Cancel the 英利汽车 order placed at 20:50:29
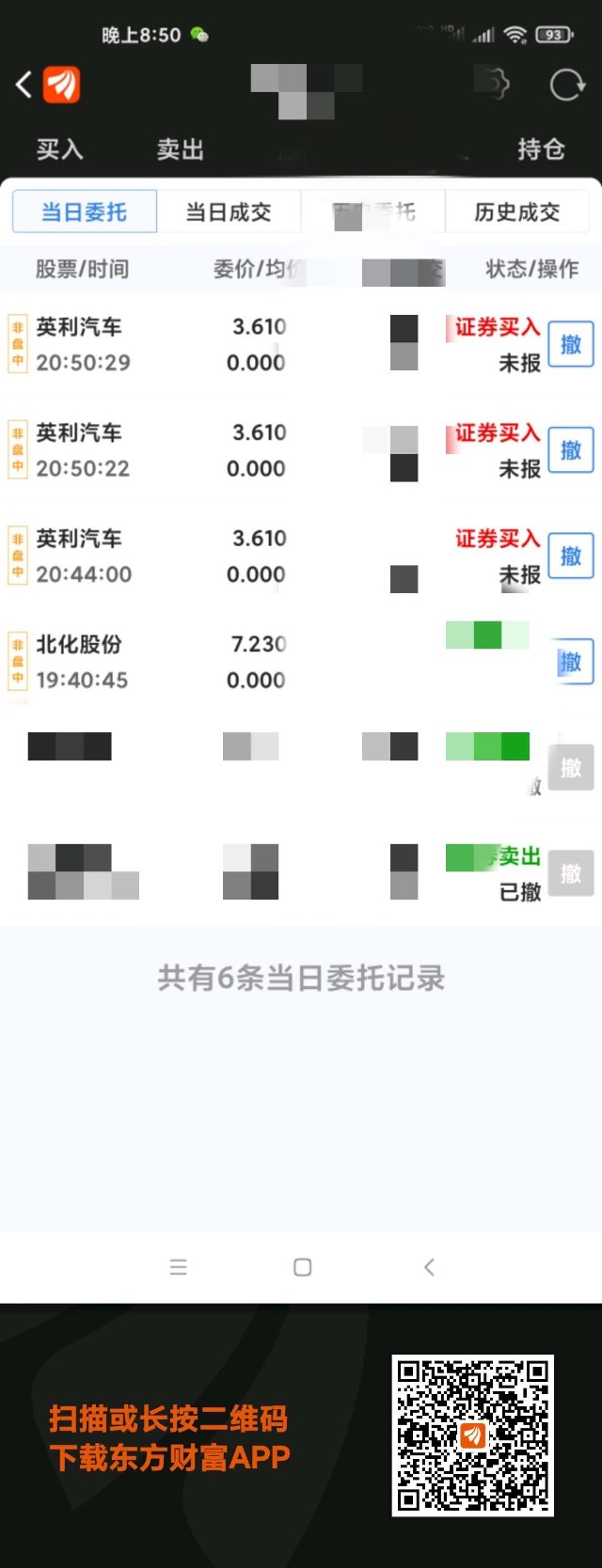Screen dimensions: 602x1568 click(x=570, y=345)
